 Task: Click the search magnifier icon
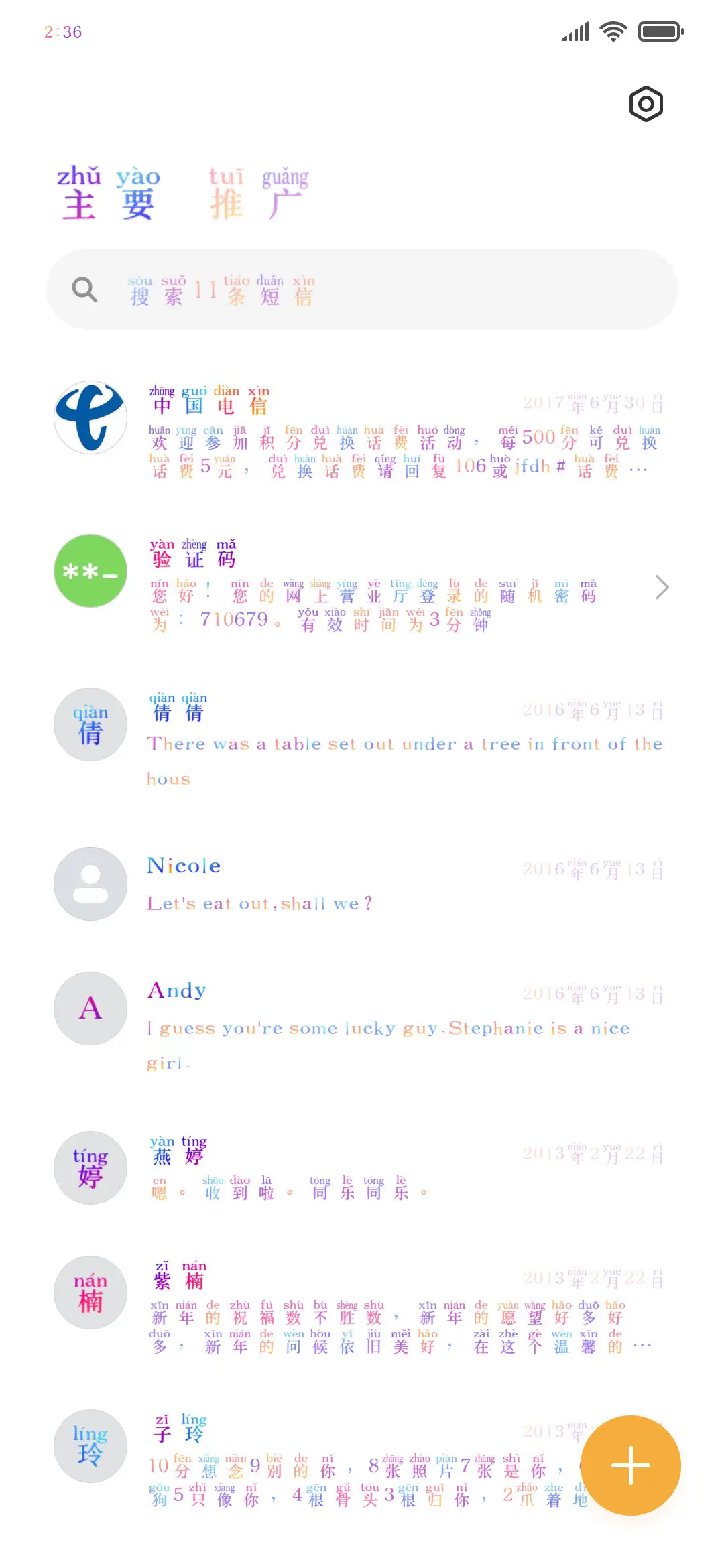[x=83, y=288]
